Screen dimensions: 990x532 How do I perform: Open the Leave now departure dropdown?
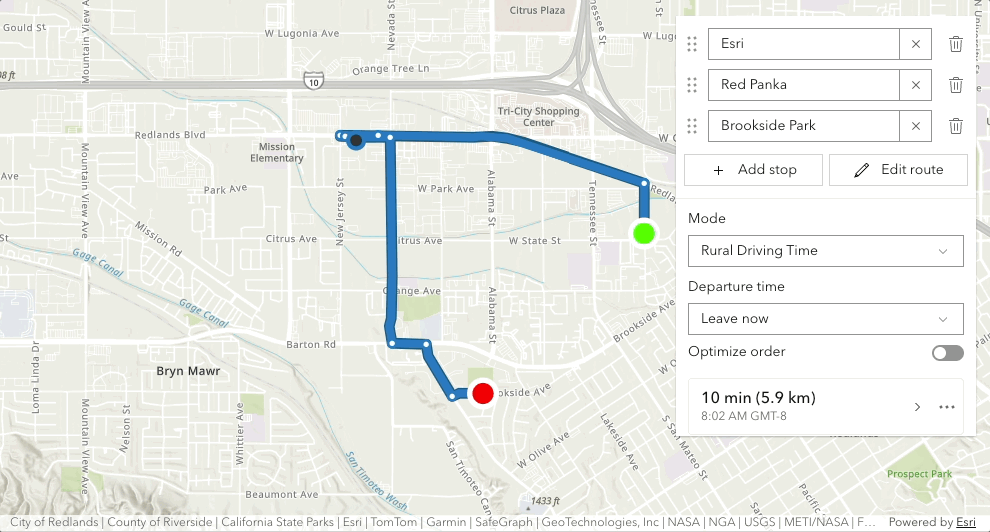coord(826,319)
